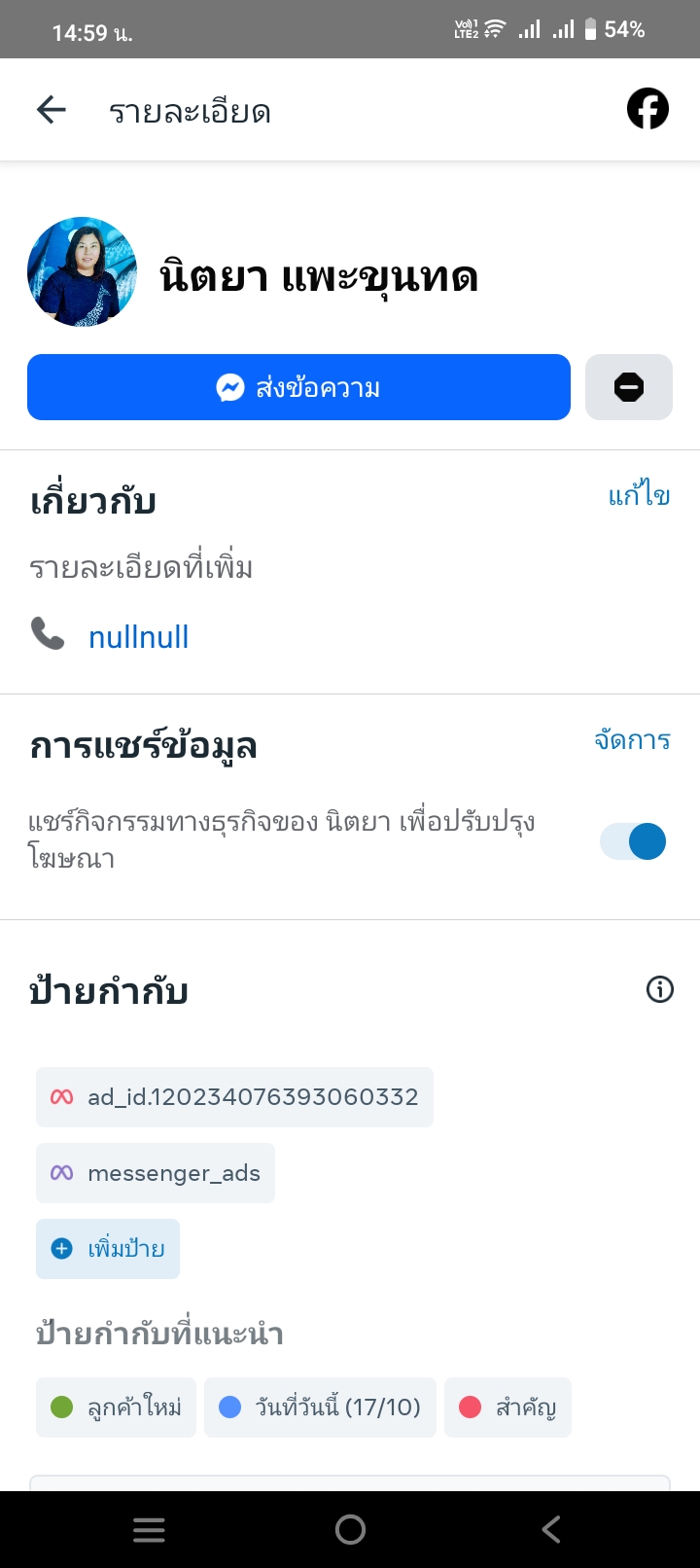
Task: Open the Facebook logo icon
Action: coord(647,108)
